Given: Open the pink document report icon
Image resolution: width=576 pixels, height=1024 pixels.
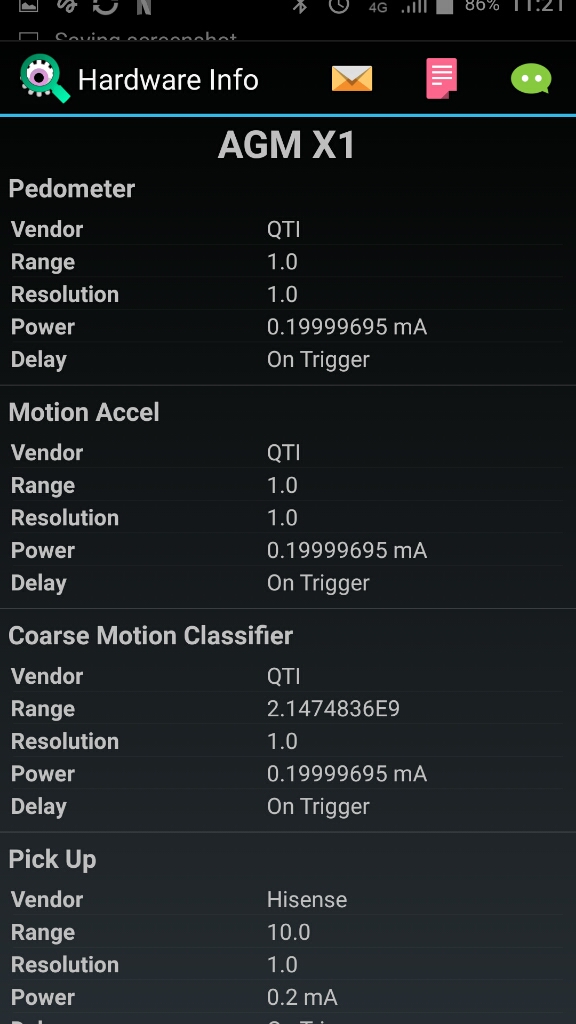Looking at the screenshot, I should [441, 78].
